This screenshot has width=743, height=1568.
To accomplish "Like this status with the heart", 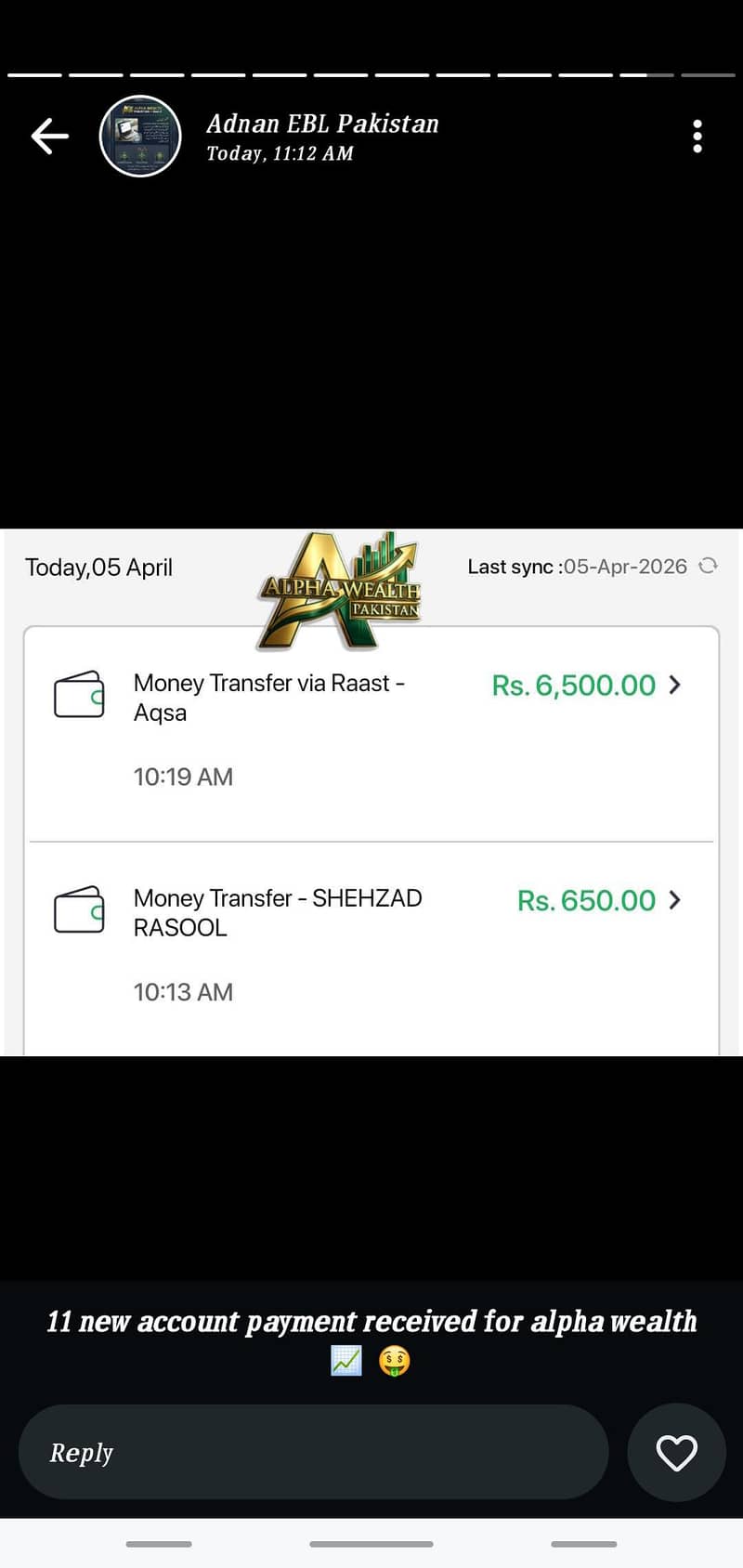I will pyautogui.click(x=676, y=1452).
